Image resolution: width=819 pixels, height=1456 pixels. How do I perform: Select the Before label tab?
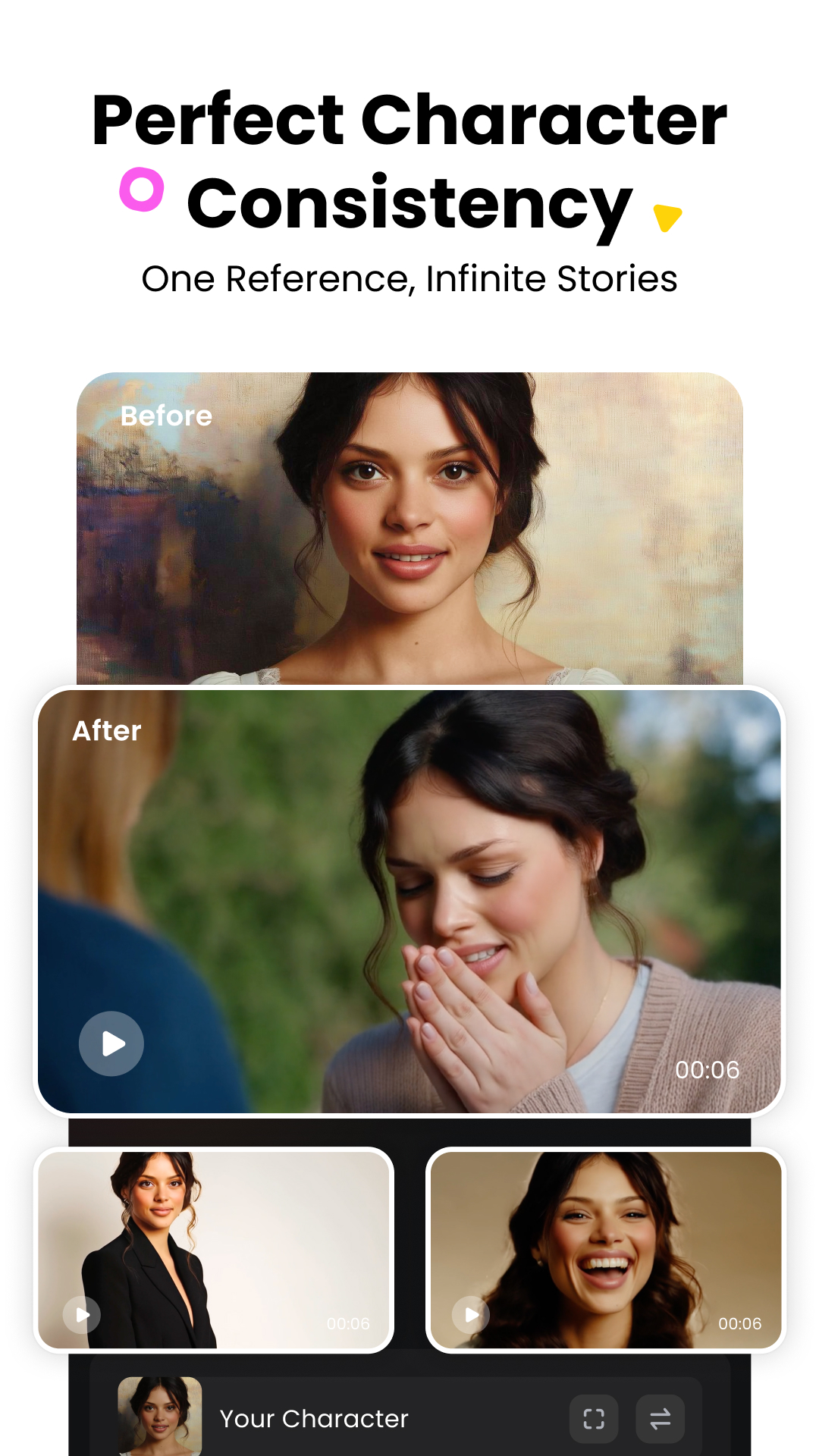[167, 416]
